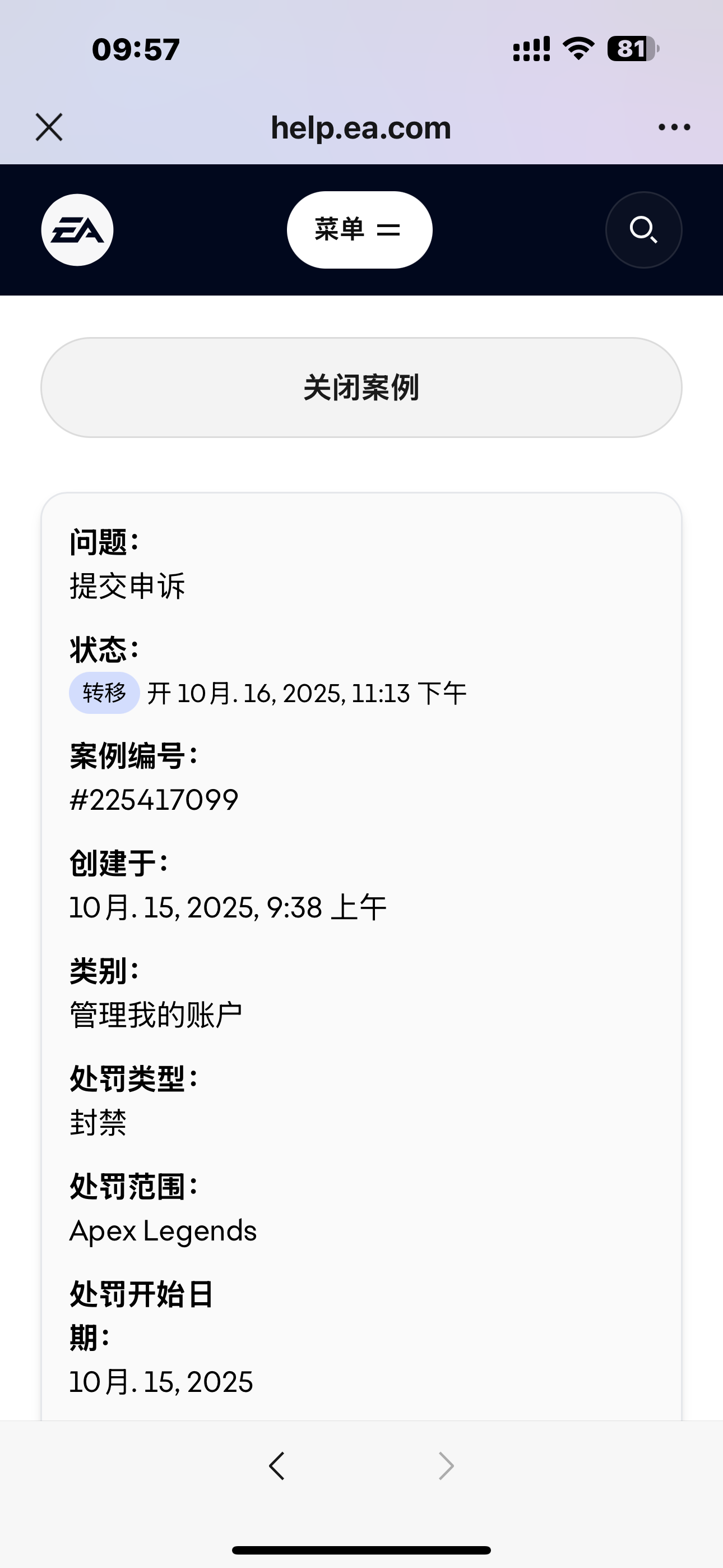
Task: Go to EA home via logo
Action: point(77,230)
